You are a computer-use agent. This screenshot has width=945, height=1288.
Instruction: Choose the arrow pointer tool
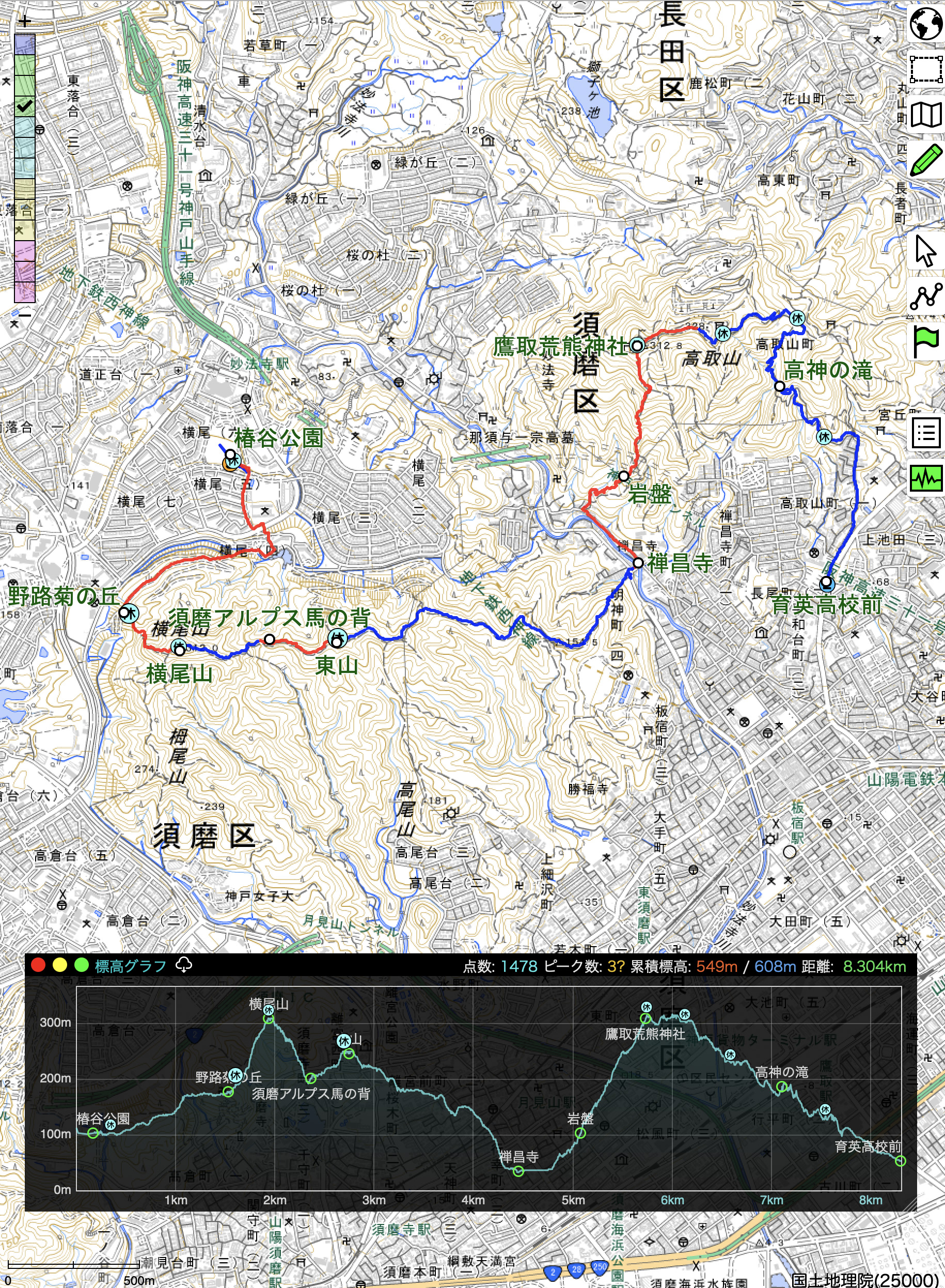pos(925,251)
